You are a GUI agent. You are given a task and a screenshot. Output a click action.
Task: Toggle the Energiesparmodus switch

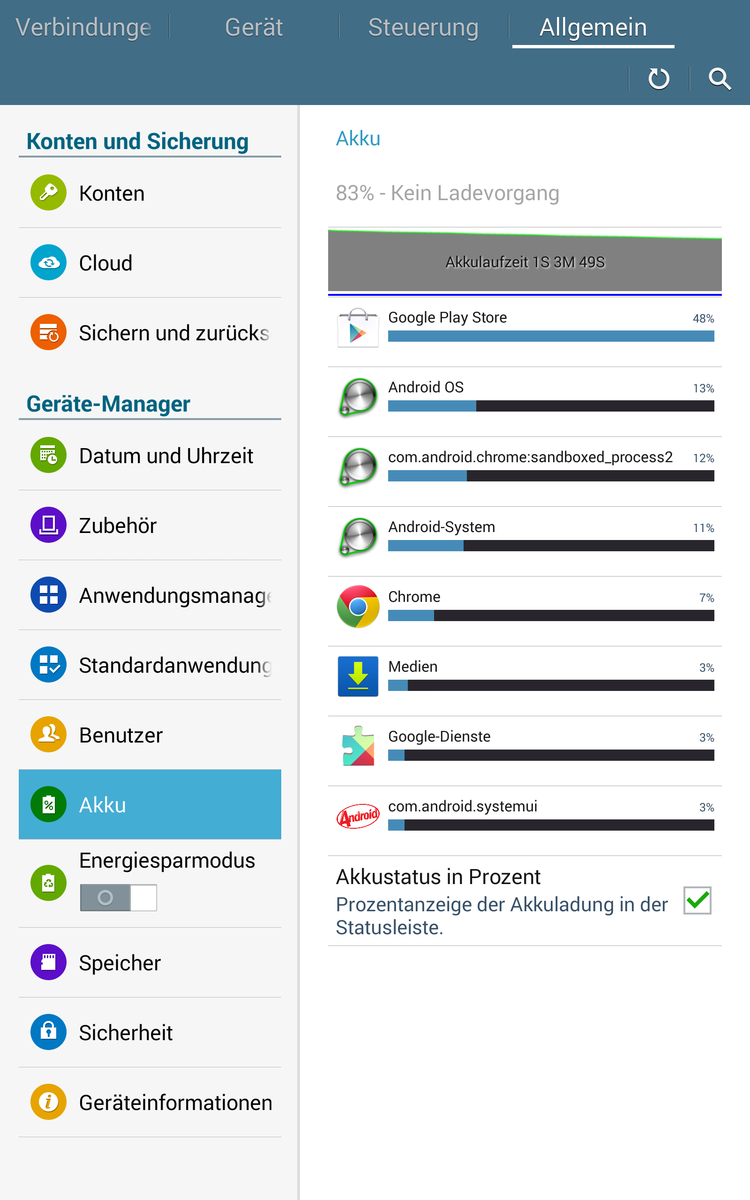point(119,898)
